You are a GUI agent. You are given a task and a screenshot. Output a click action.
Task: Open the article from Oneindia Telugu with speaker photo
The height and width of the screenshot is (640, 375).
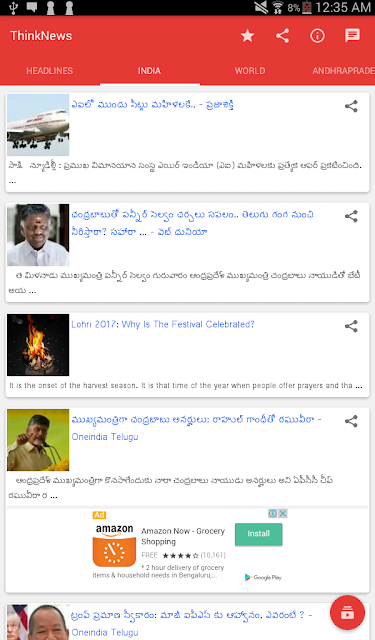point(187,456)
